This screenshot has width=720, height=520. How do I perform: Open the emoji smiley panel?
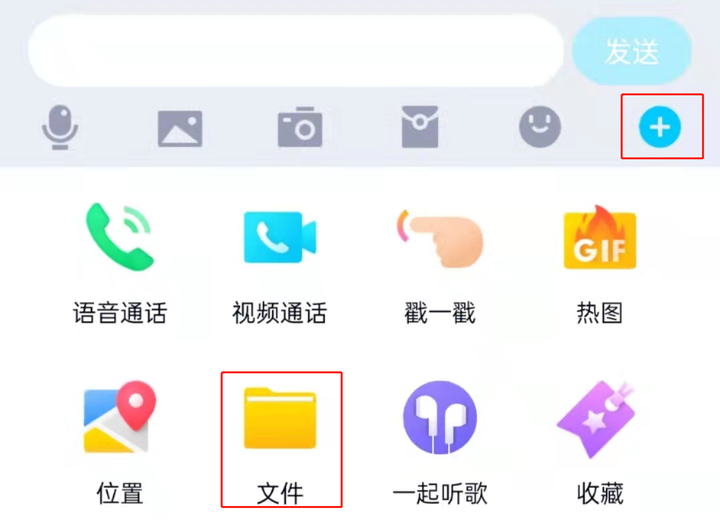(x=540, y=127)
